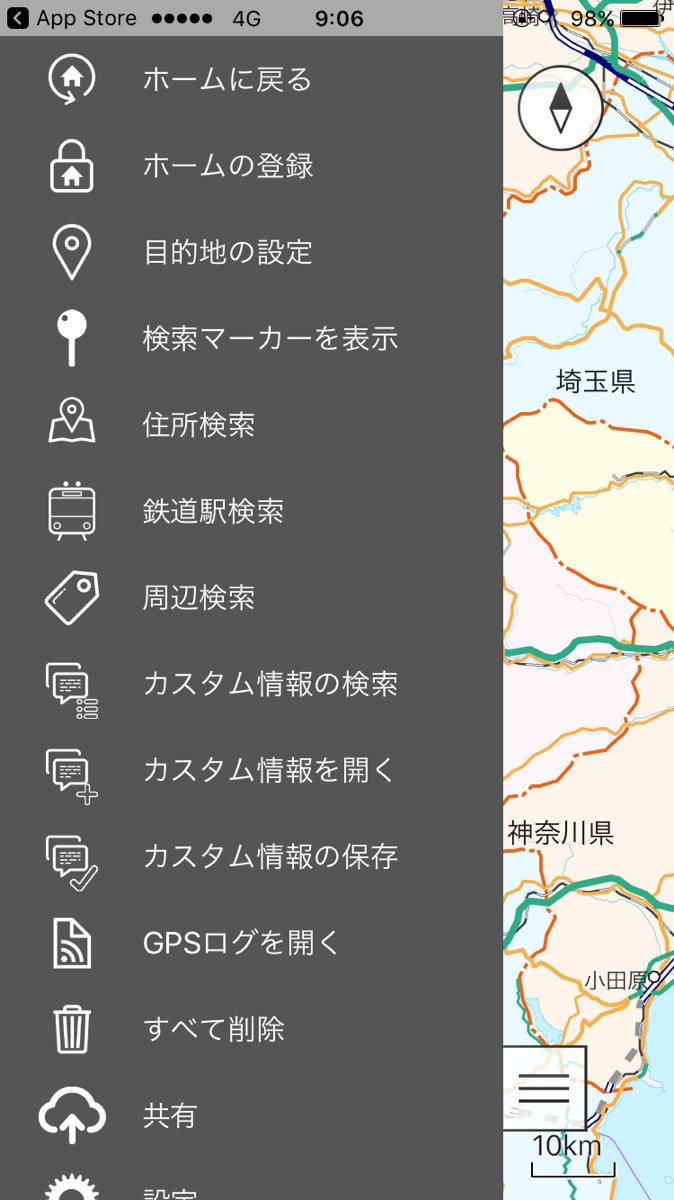
Task: Open 目的地の設定 destination setting
Action: point(228,252)
